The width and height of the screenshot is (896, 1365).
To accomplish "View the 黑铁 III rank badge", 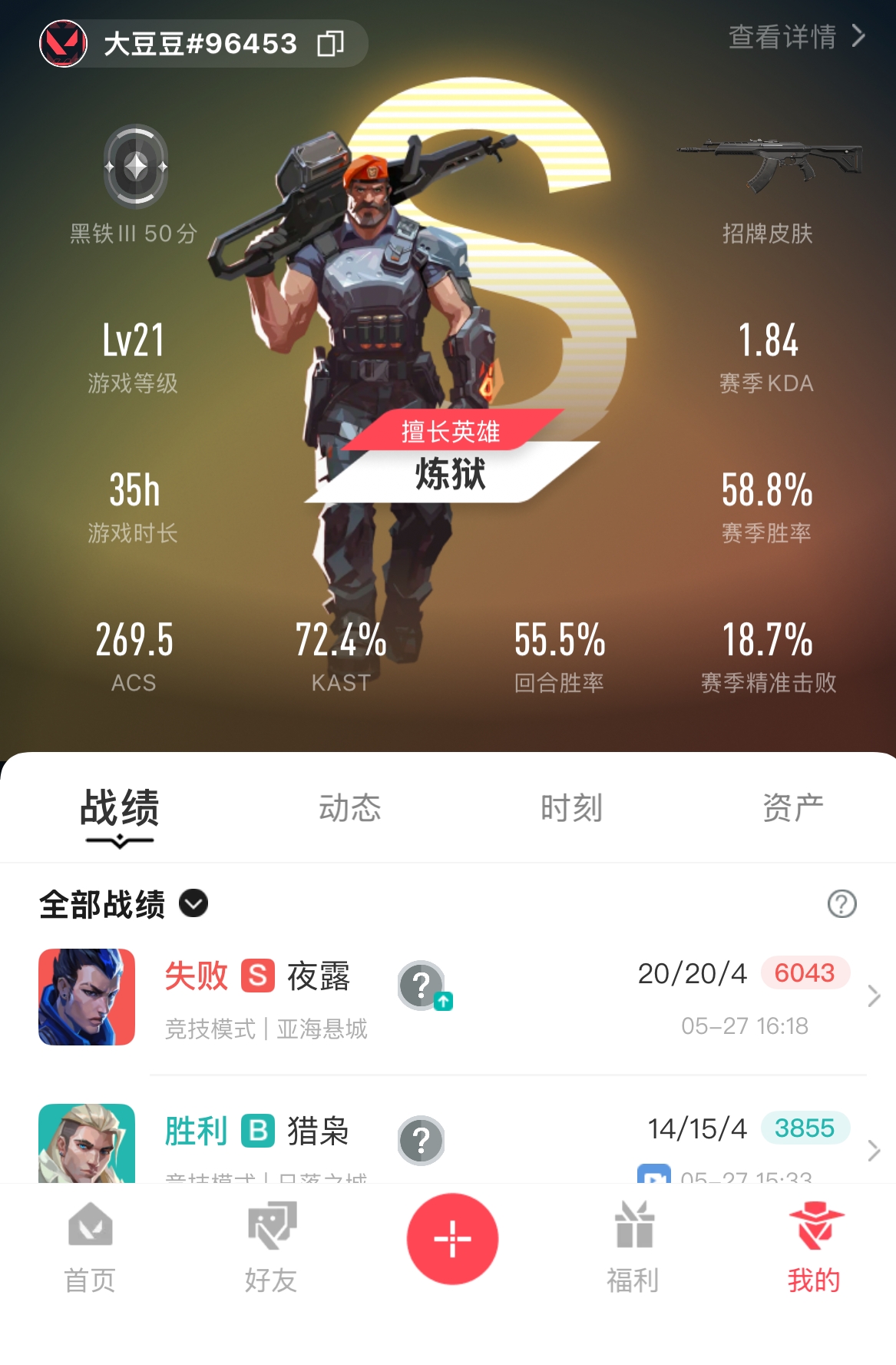I will coord(136,167).
